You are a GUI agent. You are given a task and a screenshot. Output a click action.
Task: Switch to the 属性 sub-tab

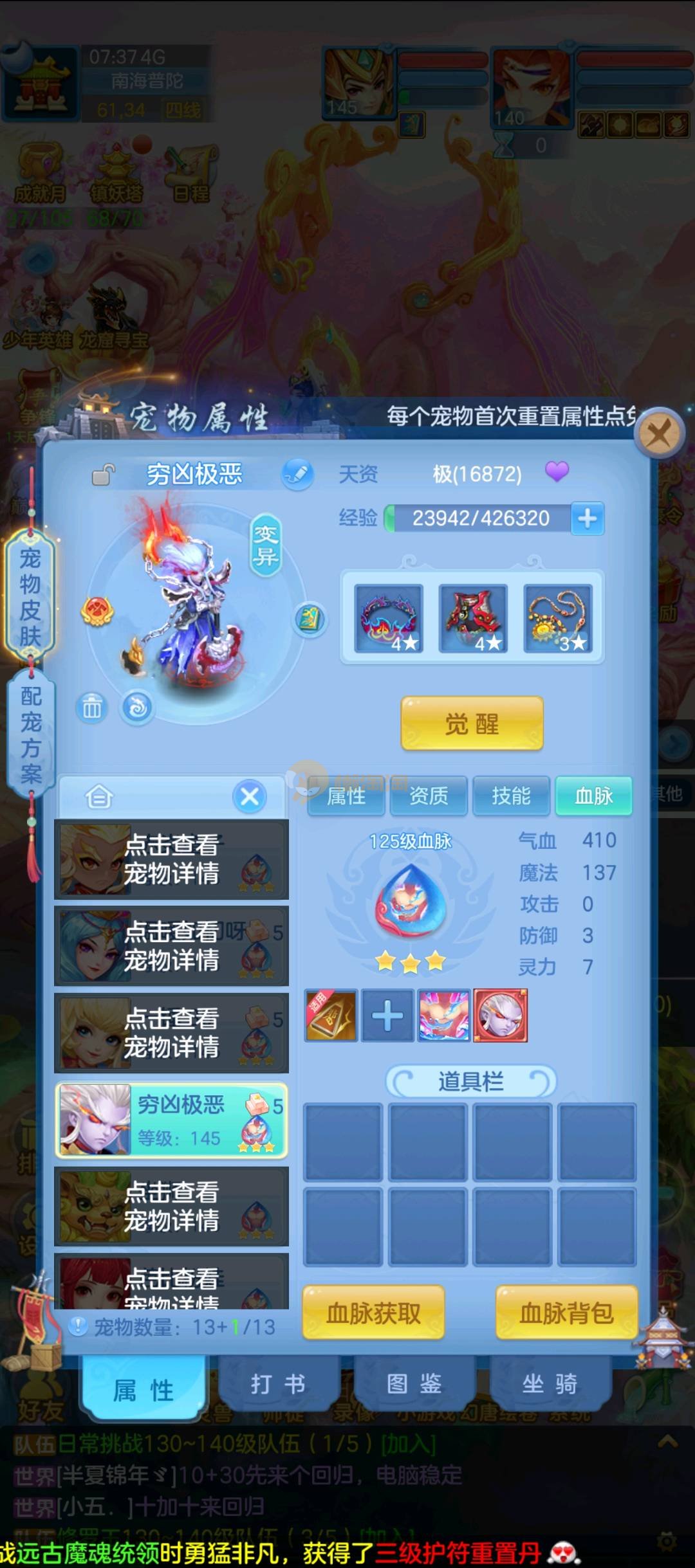pos(346,796)
